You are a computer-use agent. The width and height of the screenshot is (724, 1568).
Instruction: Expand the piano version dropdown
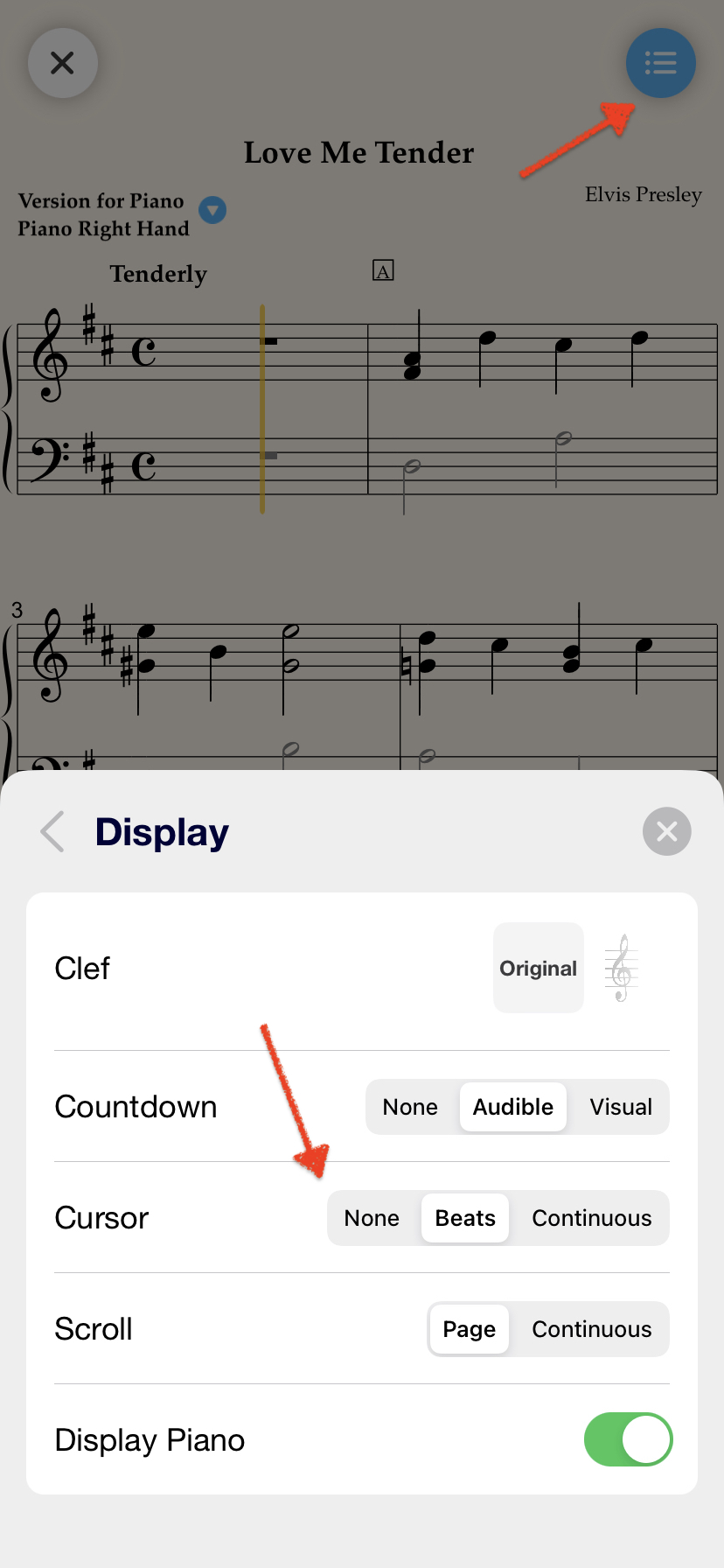212,210
